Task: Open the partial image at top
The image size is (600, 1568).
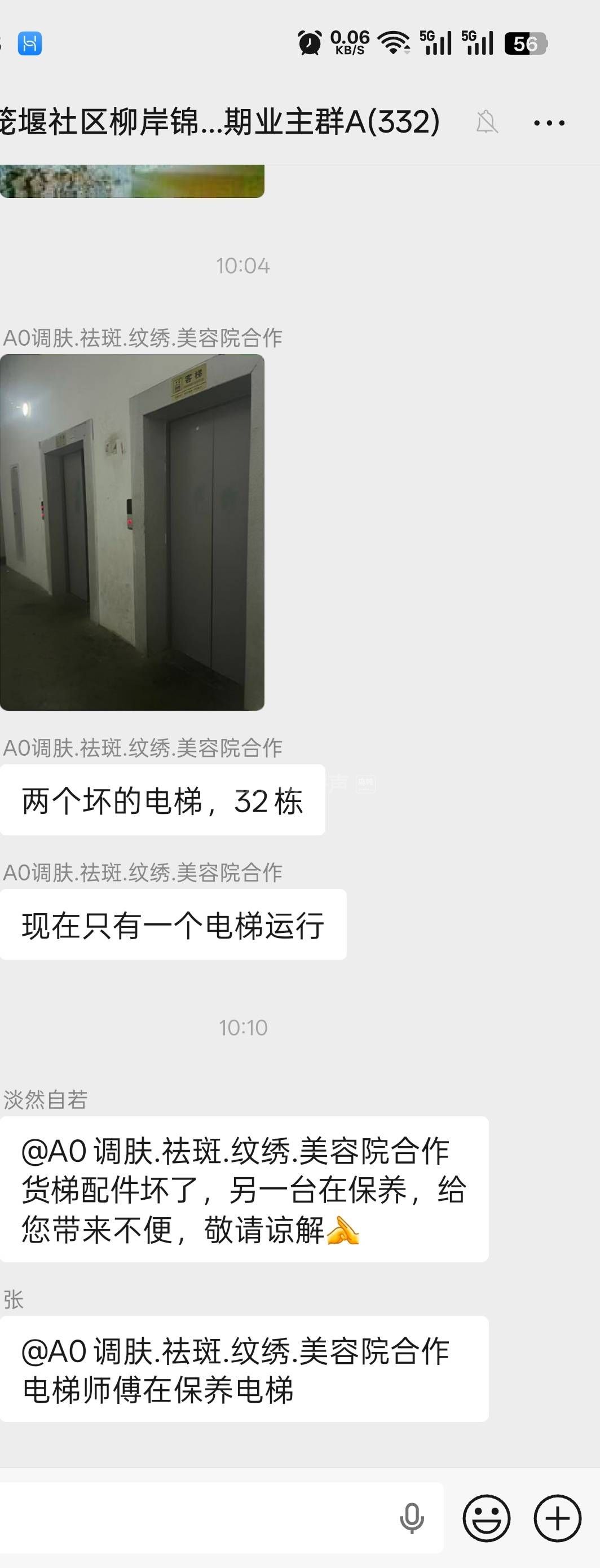Action: click(x=132, y=182)
